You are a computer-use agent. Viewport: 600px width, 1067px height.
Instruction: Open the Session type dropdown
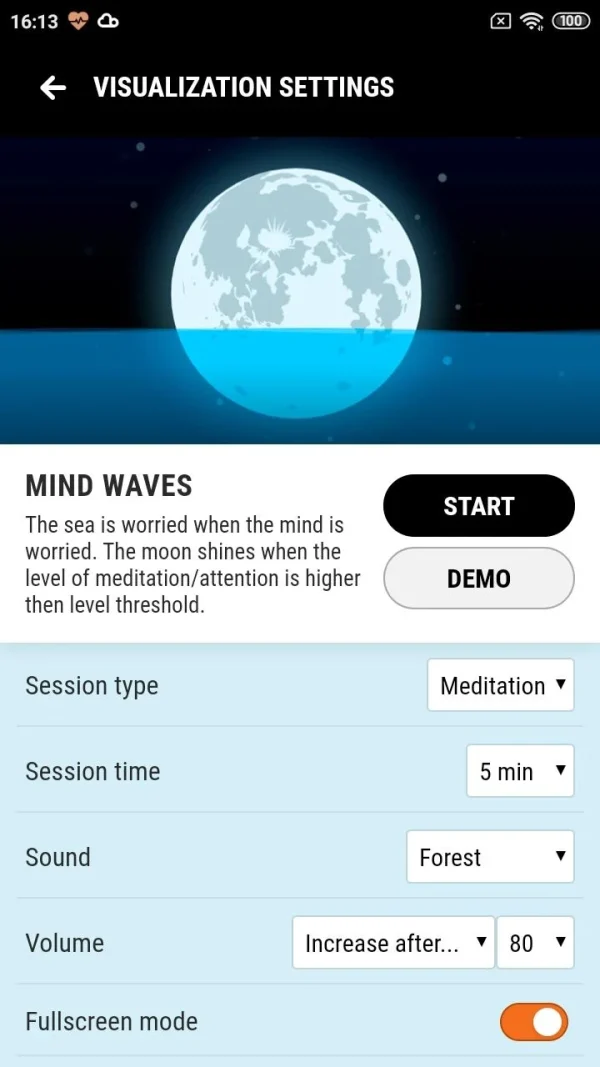[x=500, y=686]
